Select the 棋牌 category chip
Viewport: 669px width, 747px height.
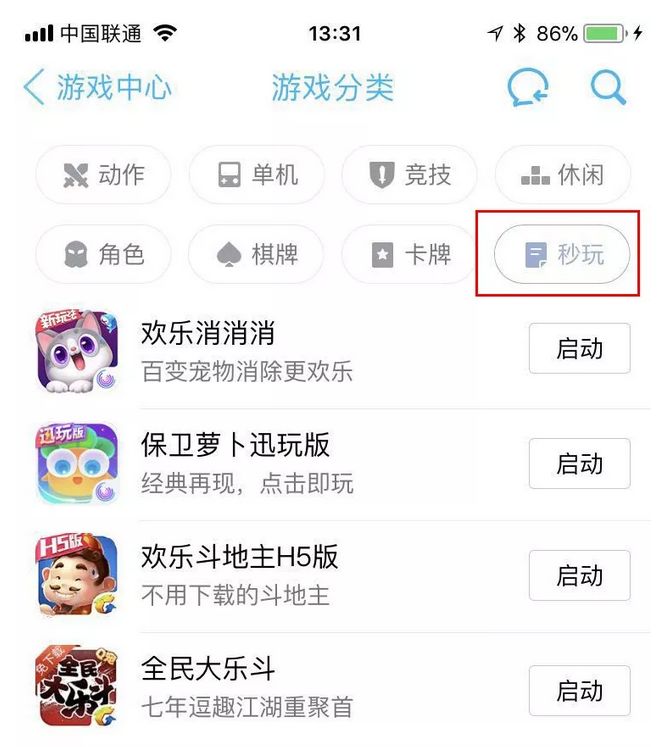[x=257, y=254]
